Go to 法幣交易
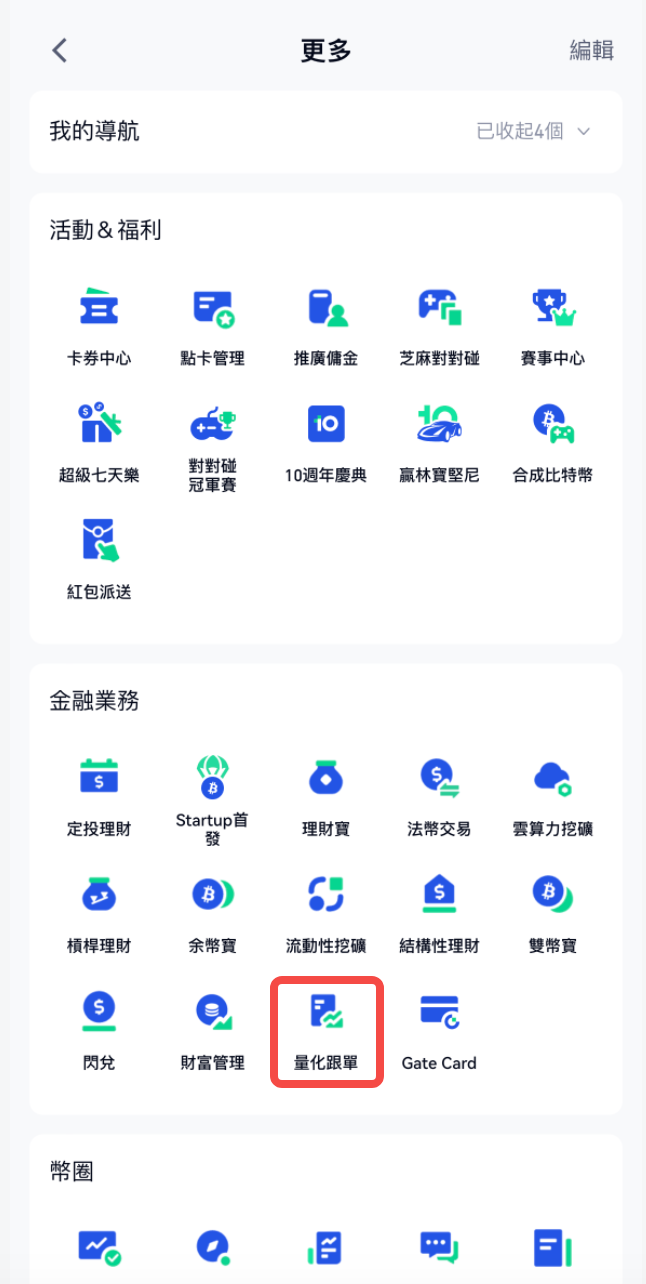 pos(439,796)
